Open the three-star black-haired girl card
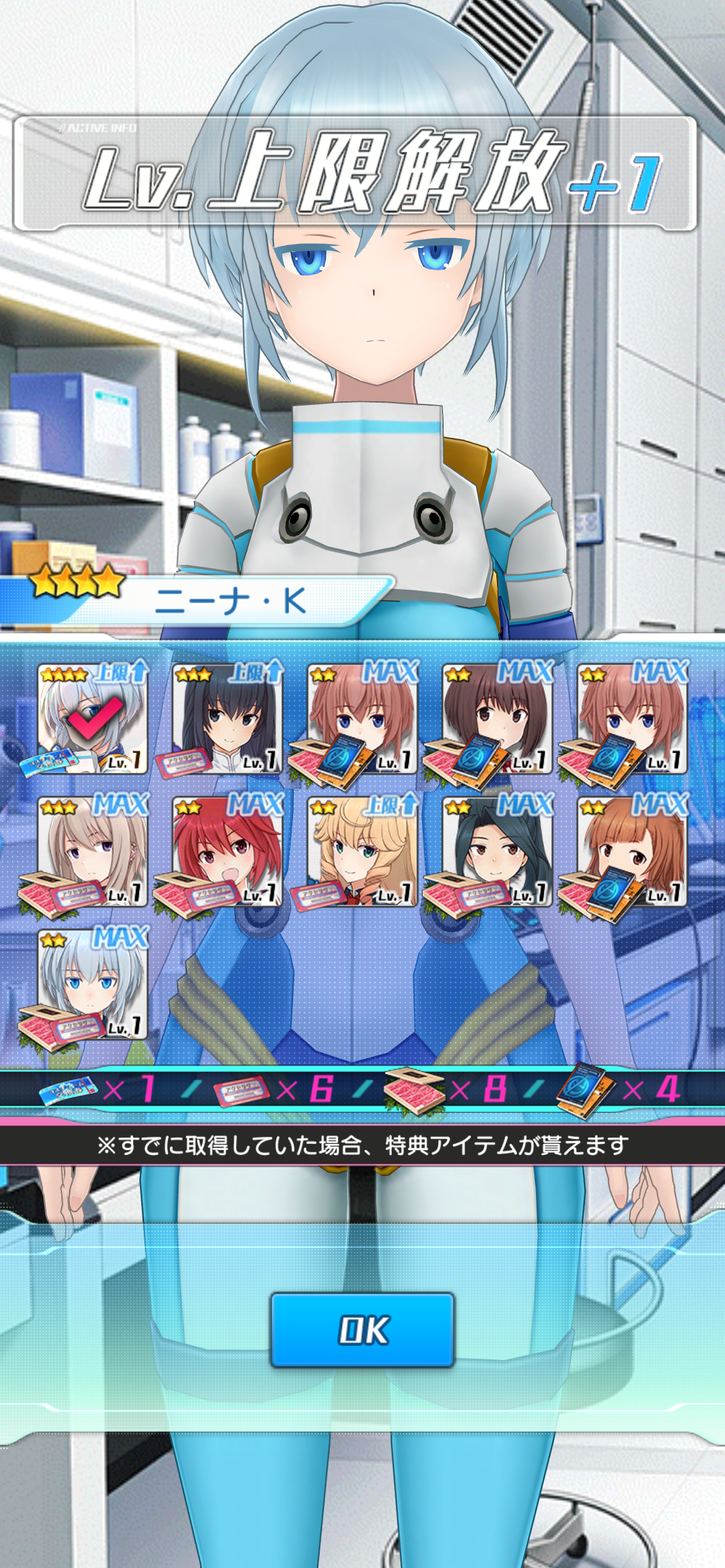Screen dimensions: 725x1568 coord(227,718)
